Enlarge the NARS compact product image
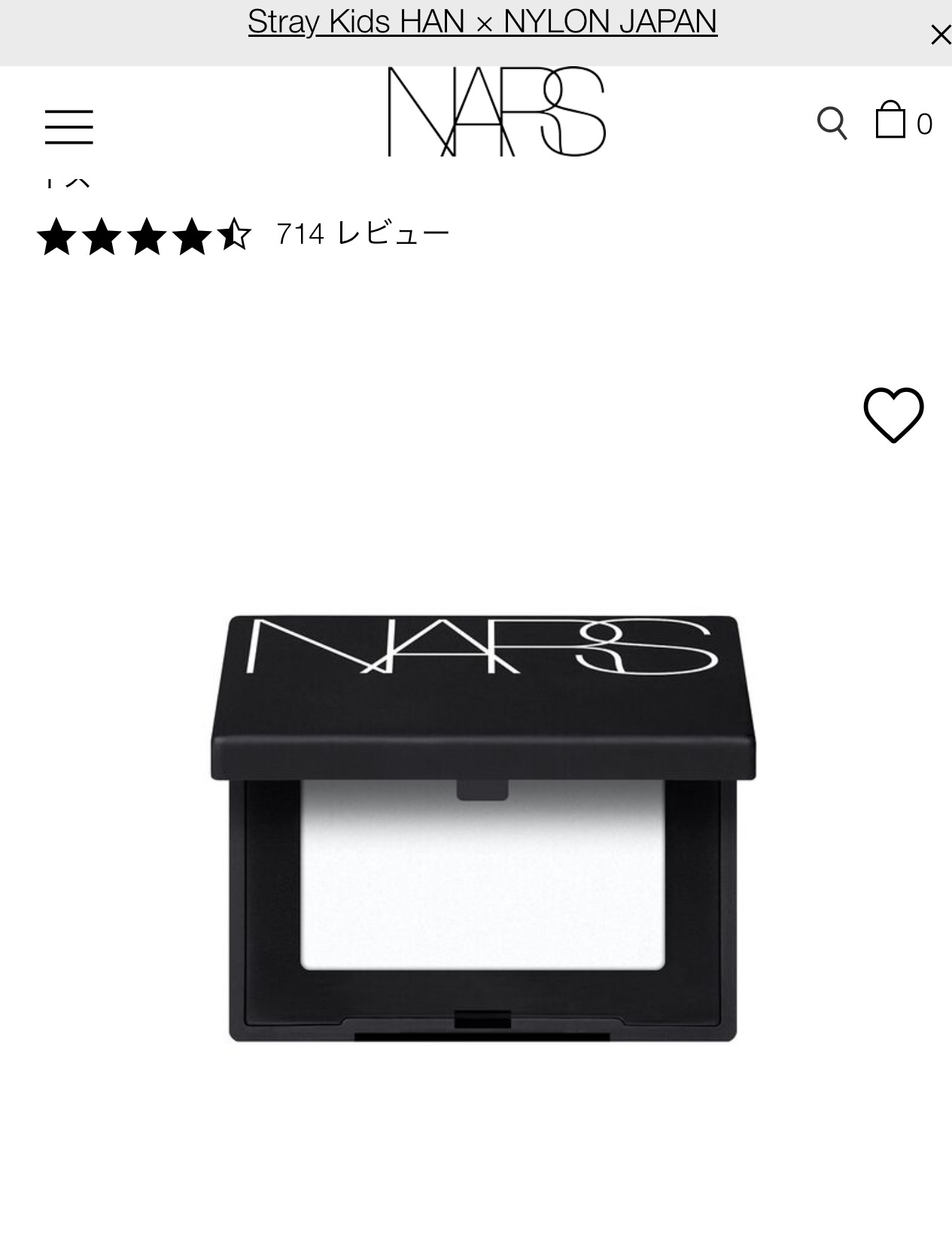The width and height of the screenshot is (952, 1246). tap(482, 828)
